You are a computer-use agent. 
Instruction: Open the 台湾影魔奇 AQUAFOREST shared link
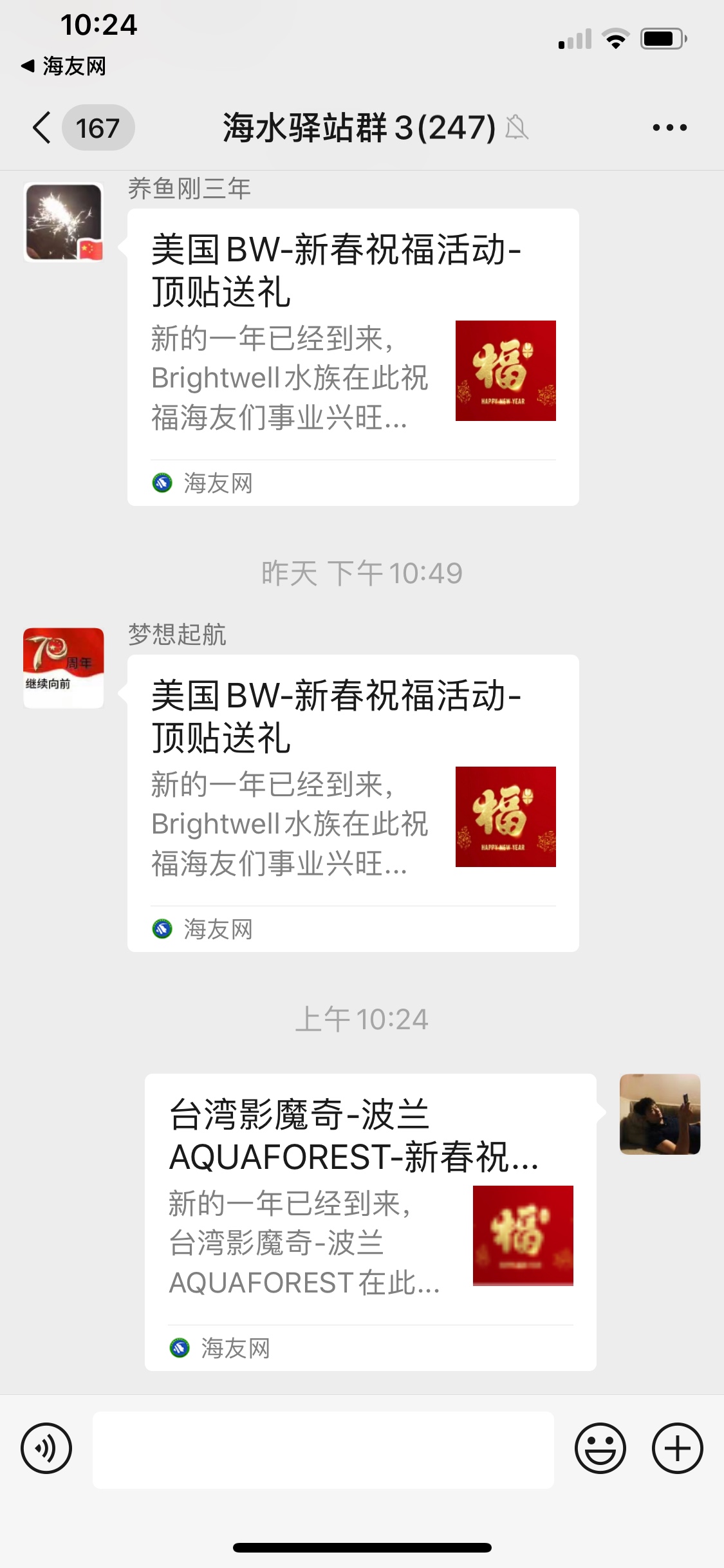pos(370,1222)
